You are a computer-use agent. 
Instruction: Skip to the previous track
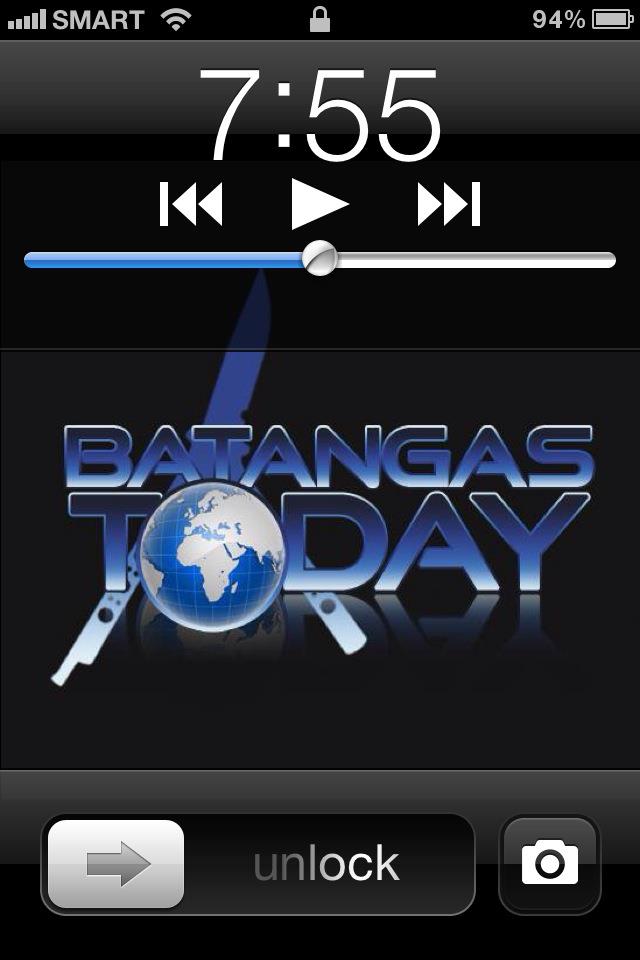[x=191, y=205]
